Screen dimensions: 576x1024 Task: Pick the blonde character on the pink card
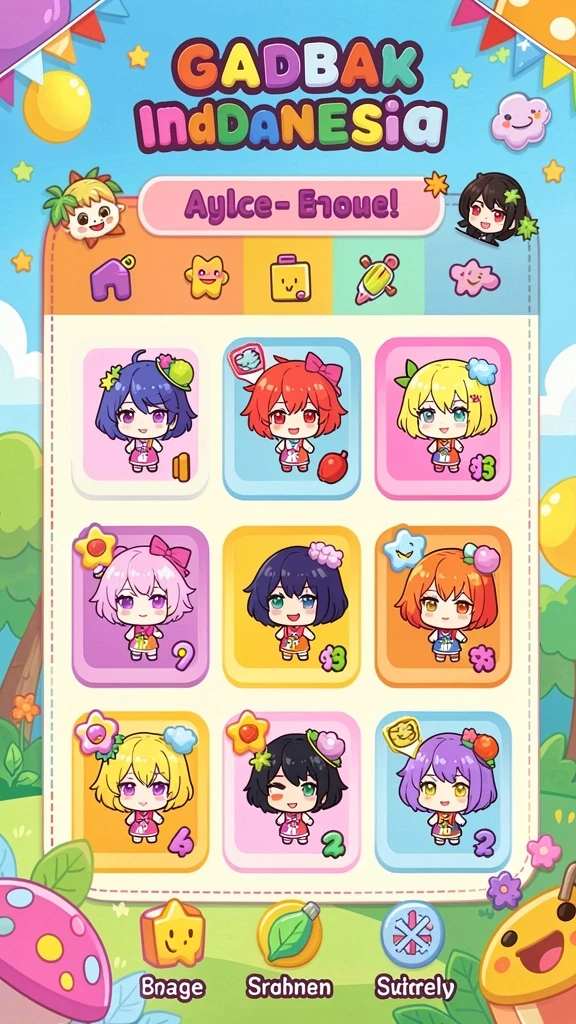pos(443,418)
